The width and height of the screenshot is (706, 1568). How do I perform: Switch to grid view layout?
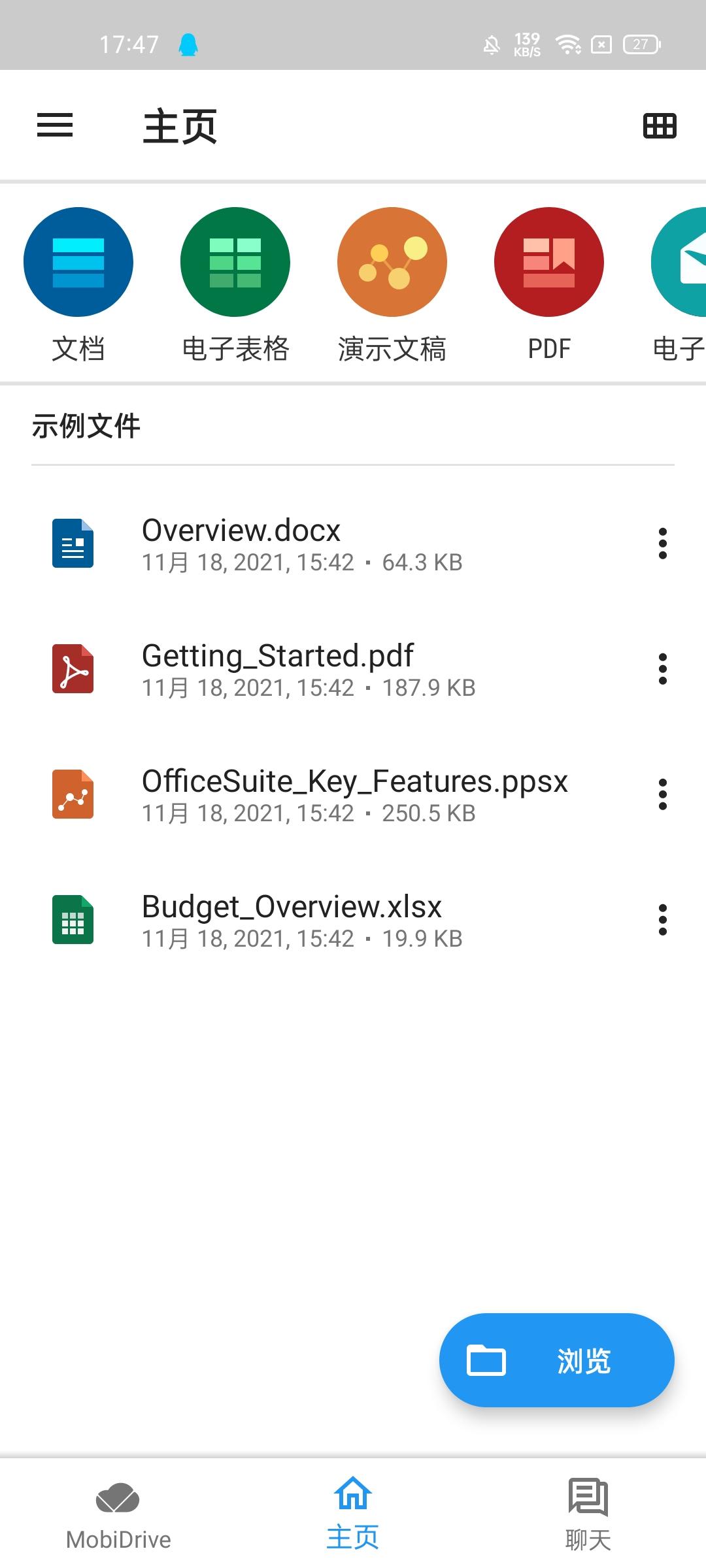point(659,125)
